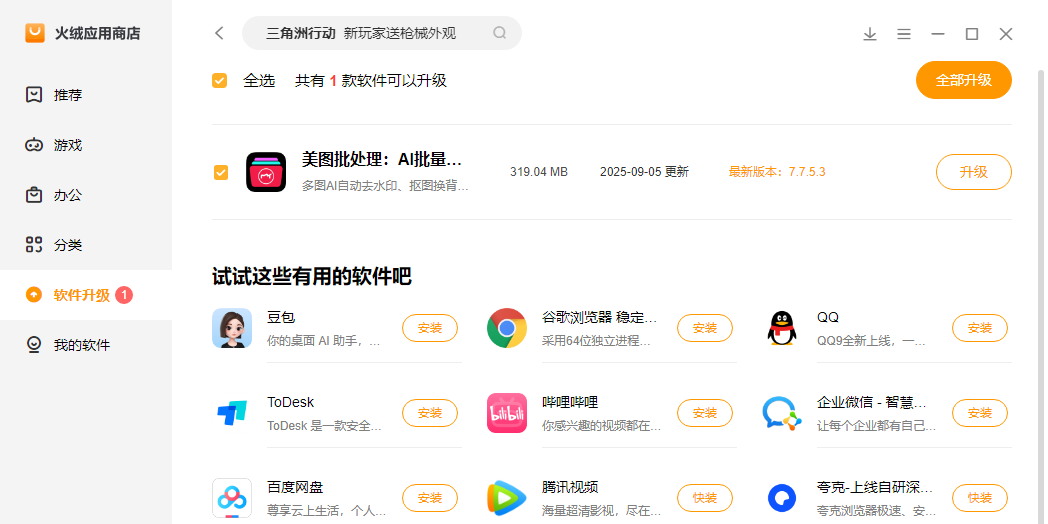This screenshot has height=524, width=1048.
Task: Install 豆包
Action: pos(429,328)
